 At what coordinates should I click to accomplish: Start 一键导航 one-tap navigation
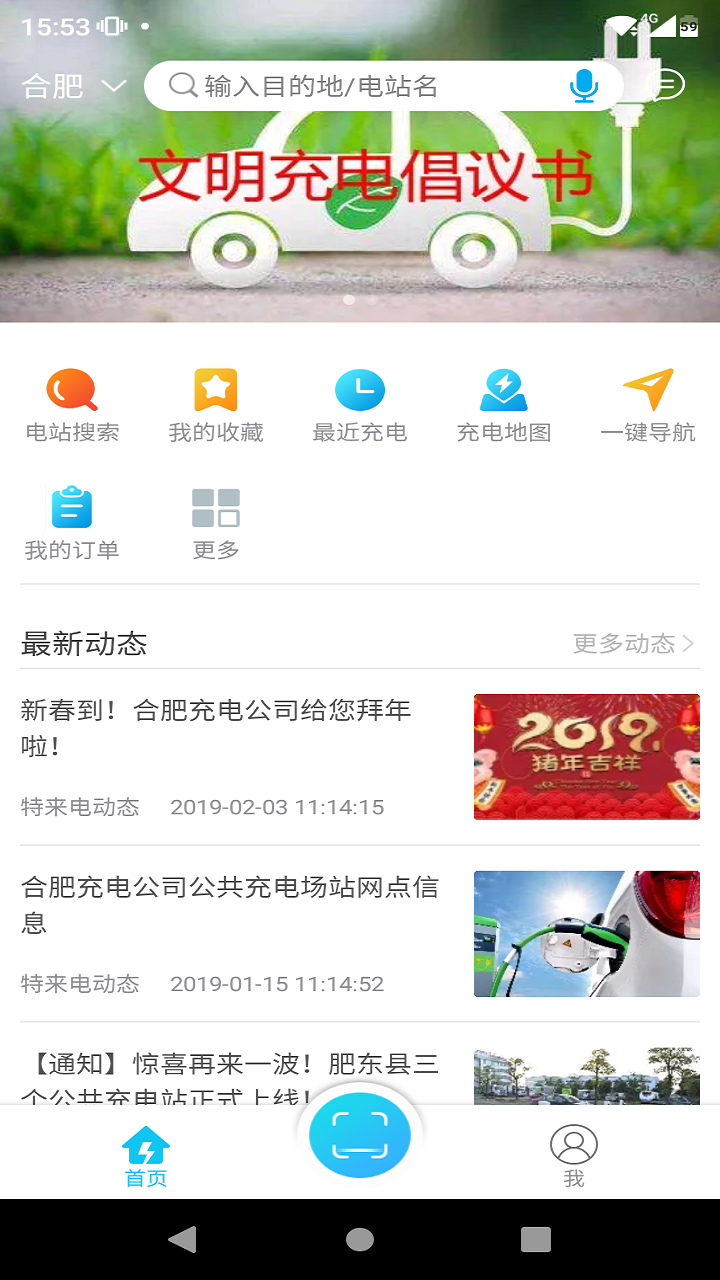(646, 404)
